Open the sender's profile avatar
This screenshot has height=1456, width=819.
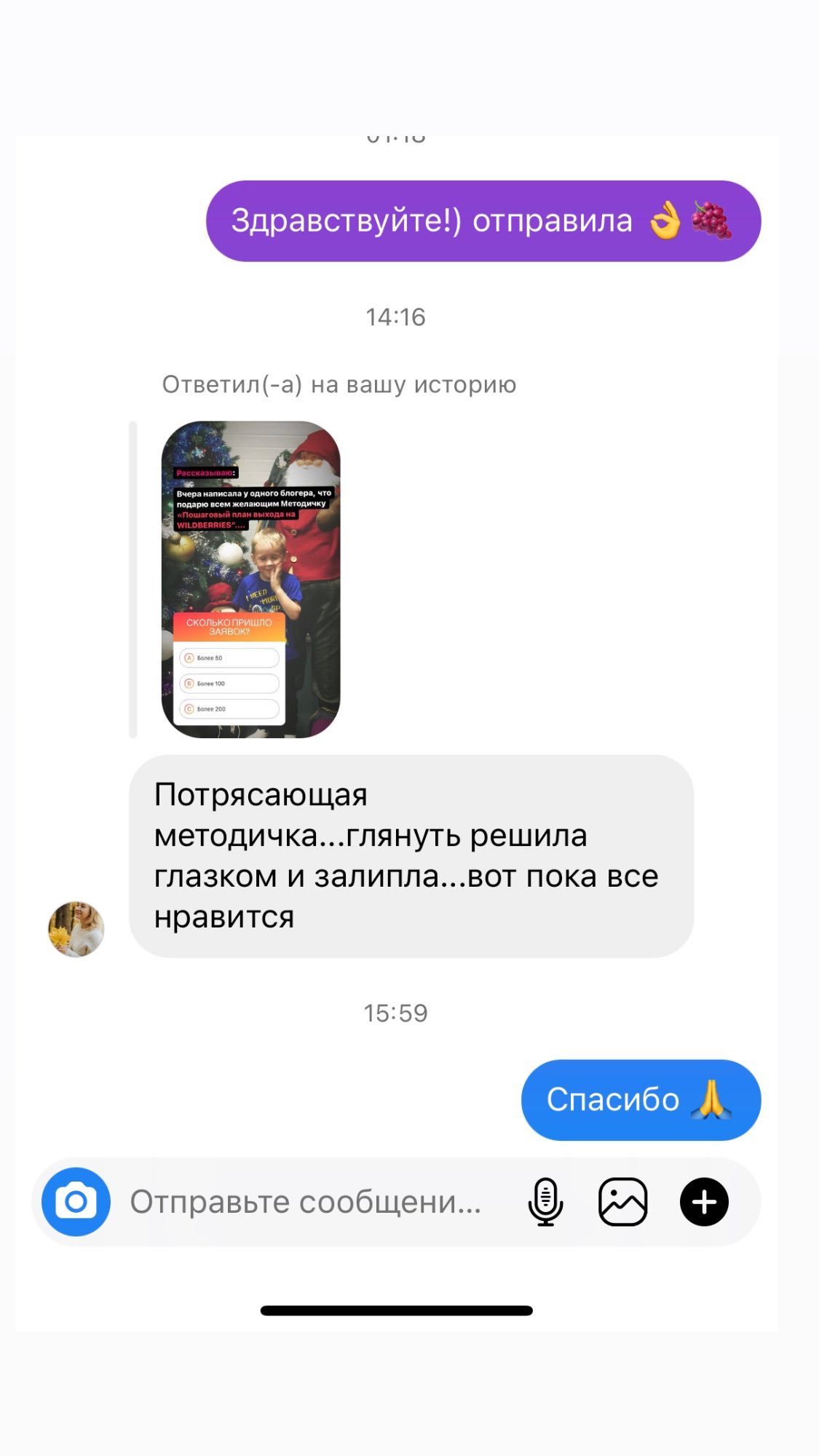[76, 929]
